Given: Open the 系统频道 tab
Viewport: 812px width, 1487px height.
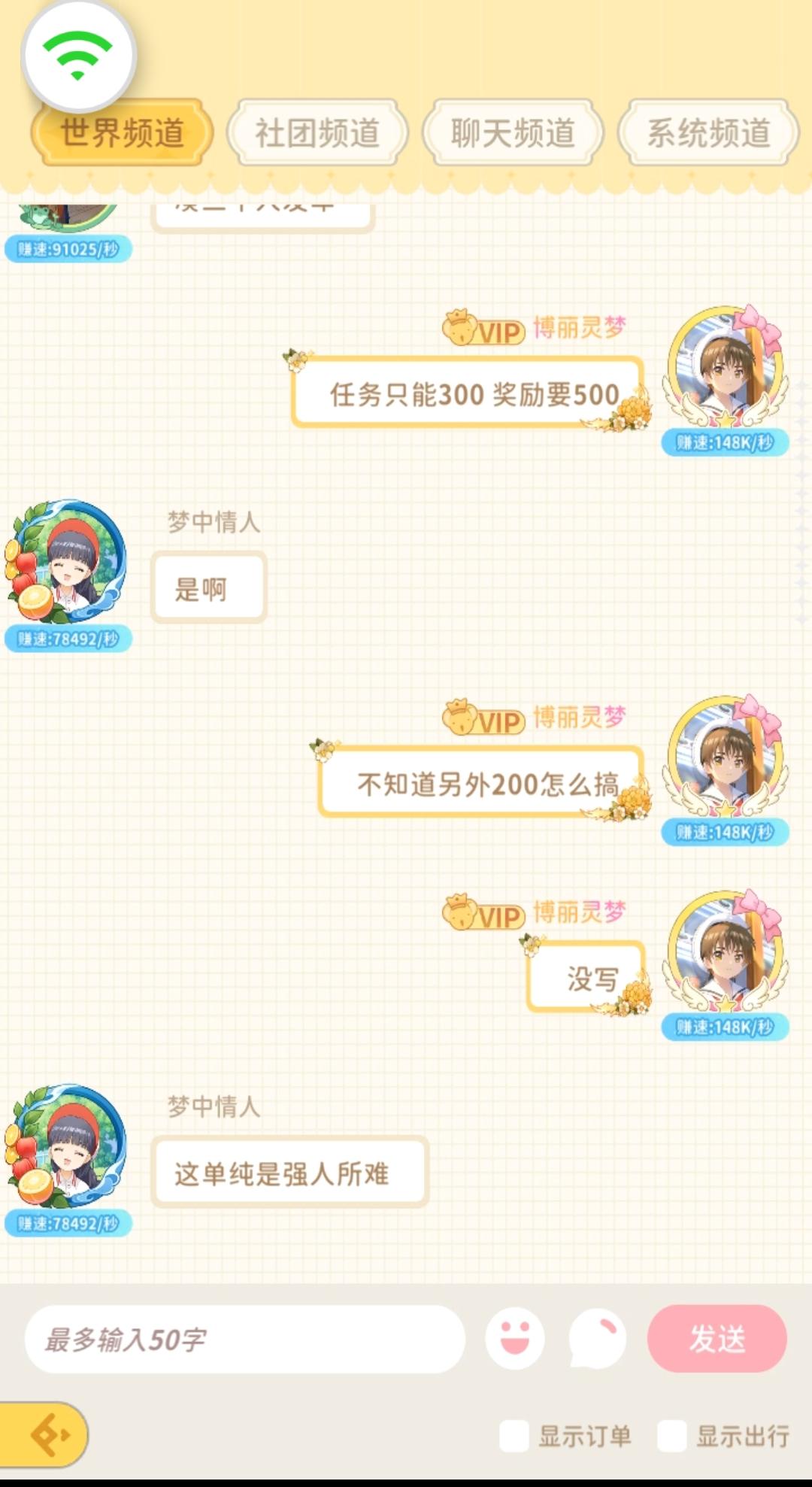Looking at the screenshot, I should pos(707,132).
